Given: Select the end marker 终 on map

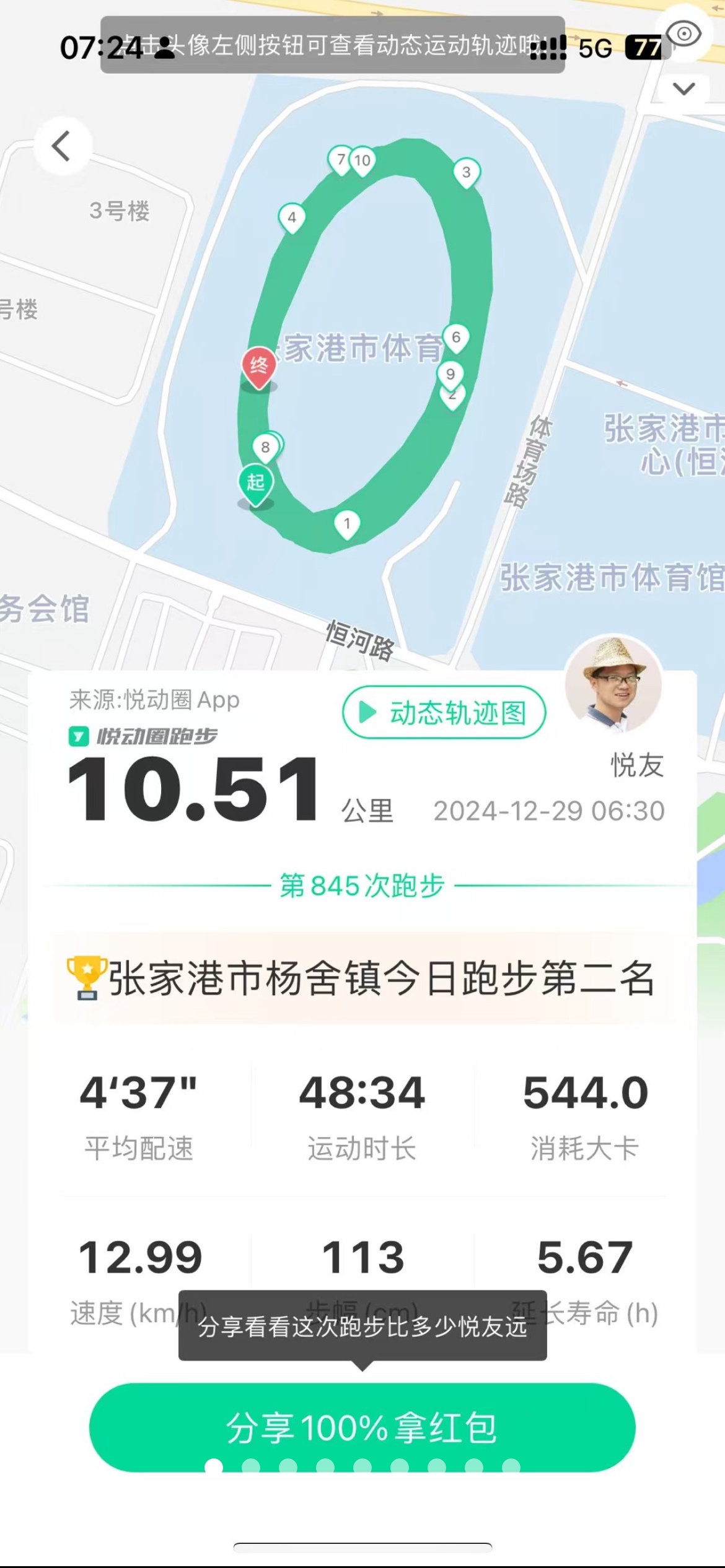Looking at the screenshot, I should (258, 366).
